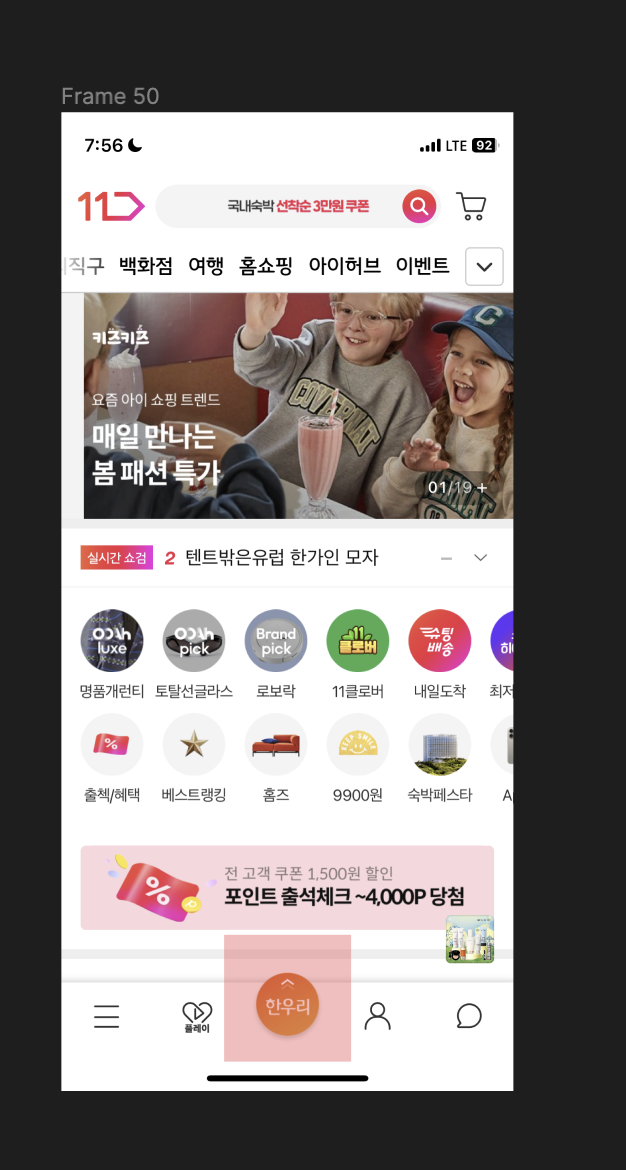Open 토탈선글라스 shortcut
The image size is (626, 1170).
tap(194, 641)
